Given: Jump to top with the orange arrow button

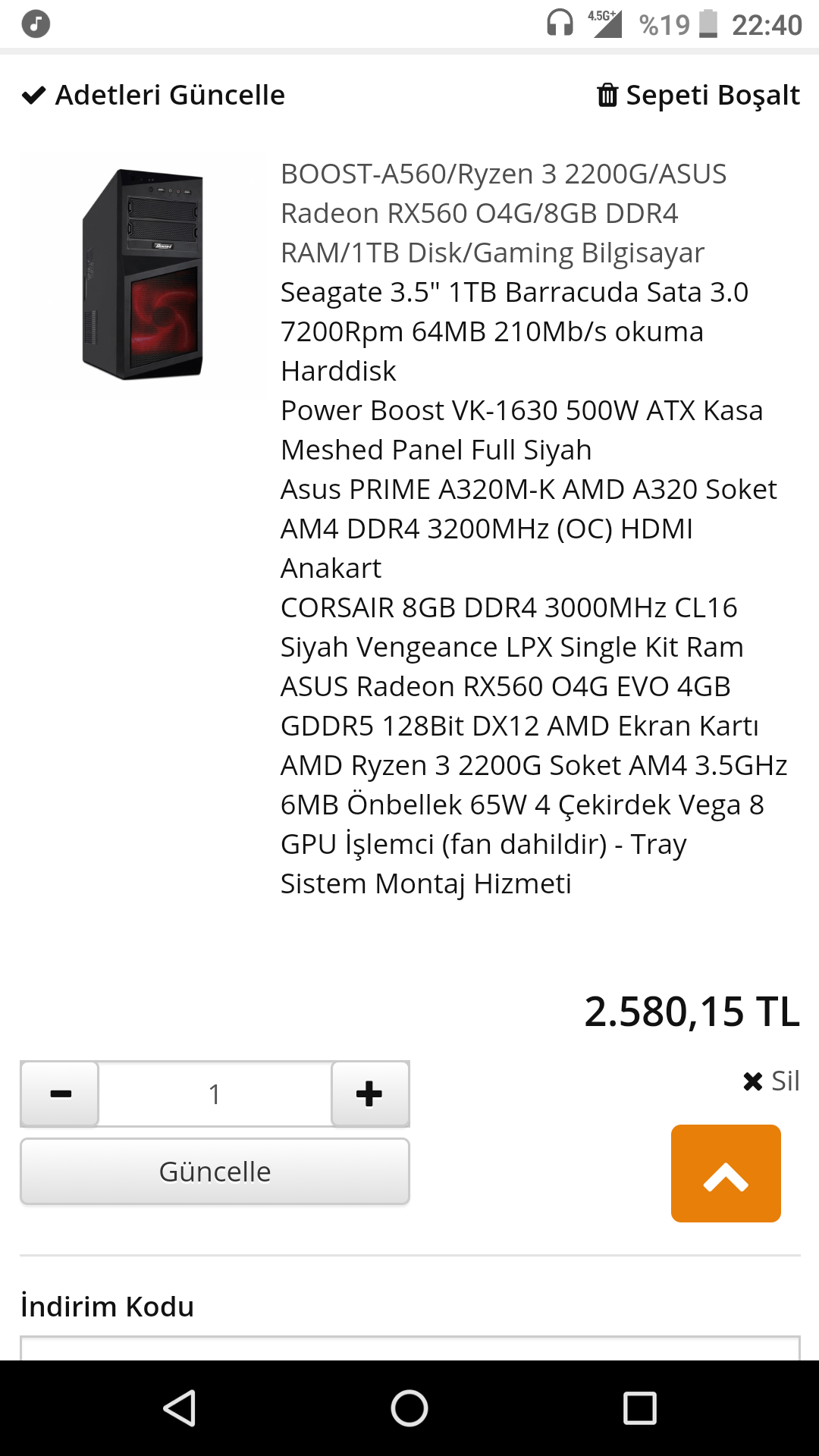Looking at the screenshot, I should pos(726,1173).
